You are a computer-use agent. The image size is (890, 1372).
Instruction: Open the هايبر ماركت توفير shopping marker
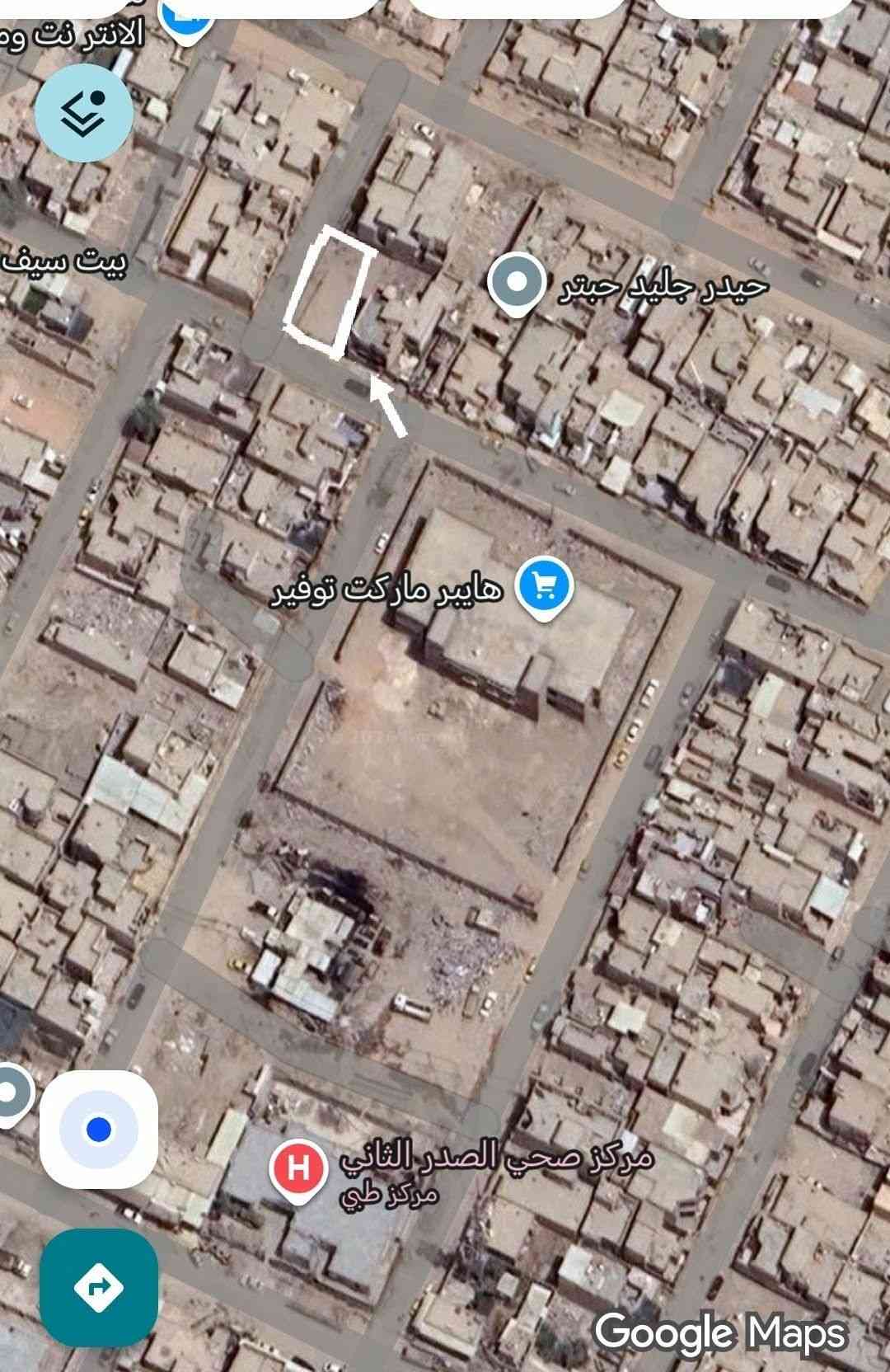[x=544, y=586]
